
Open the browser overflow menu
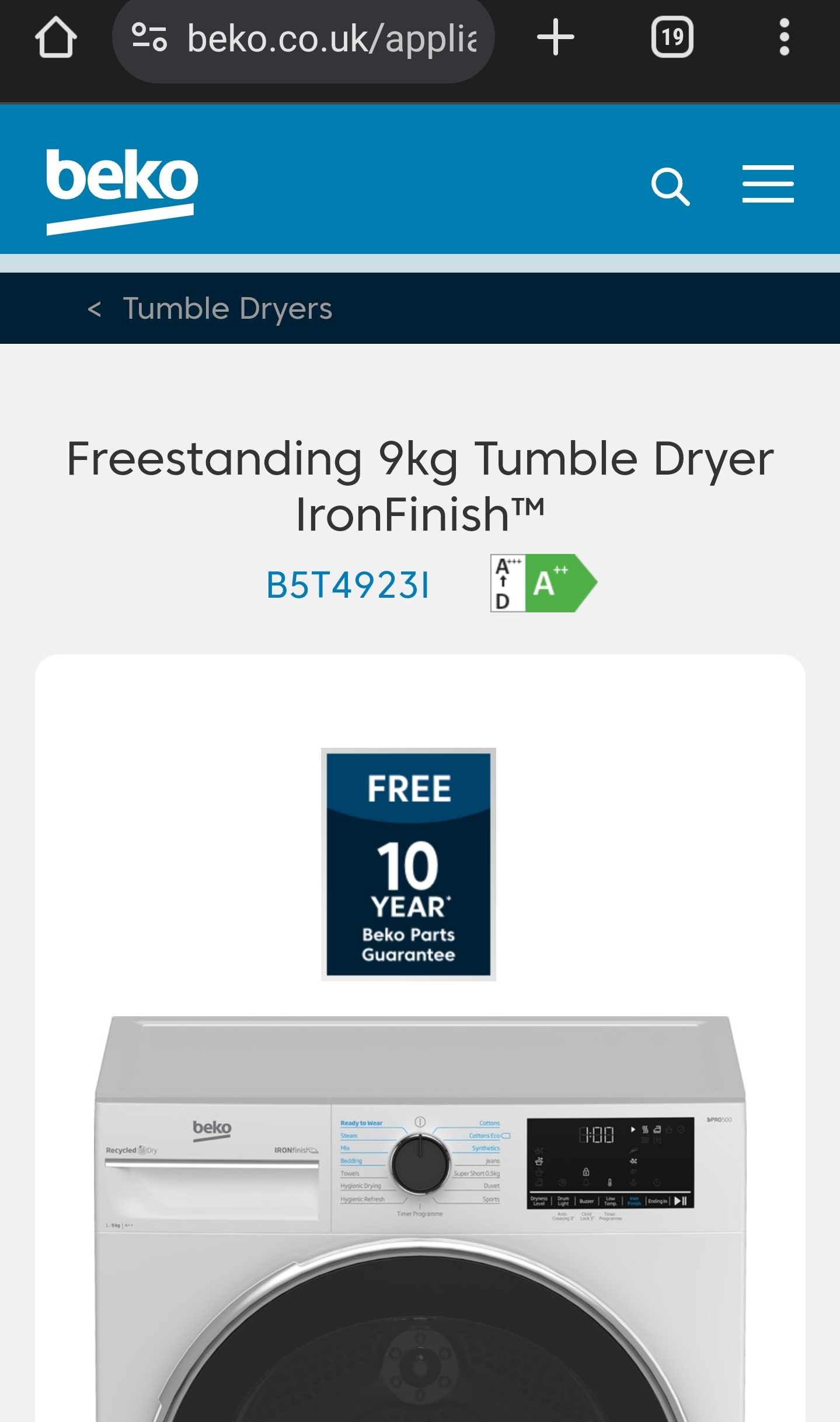pos(784,38)
